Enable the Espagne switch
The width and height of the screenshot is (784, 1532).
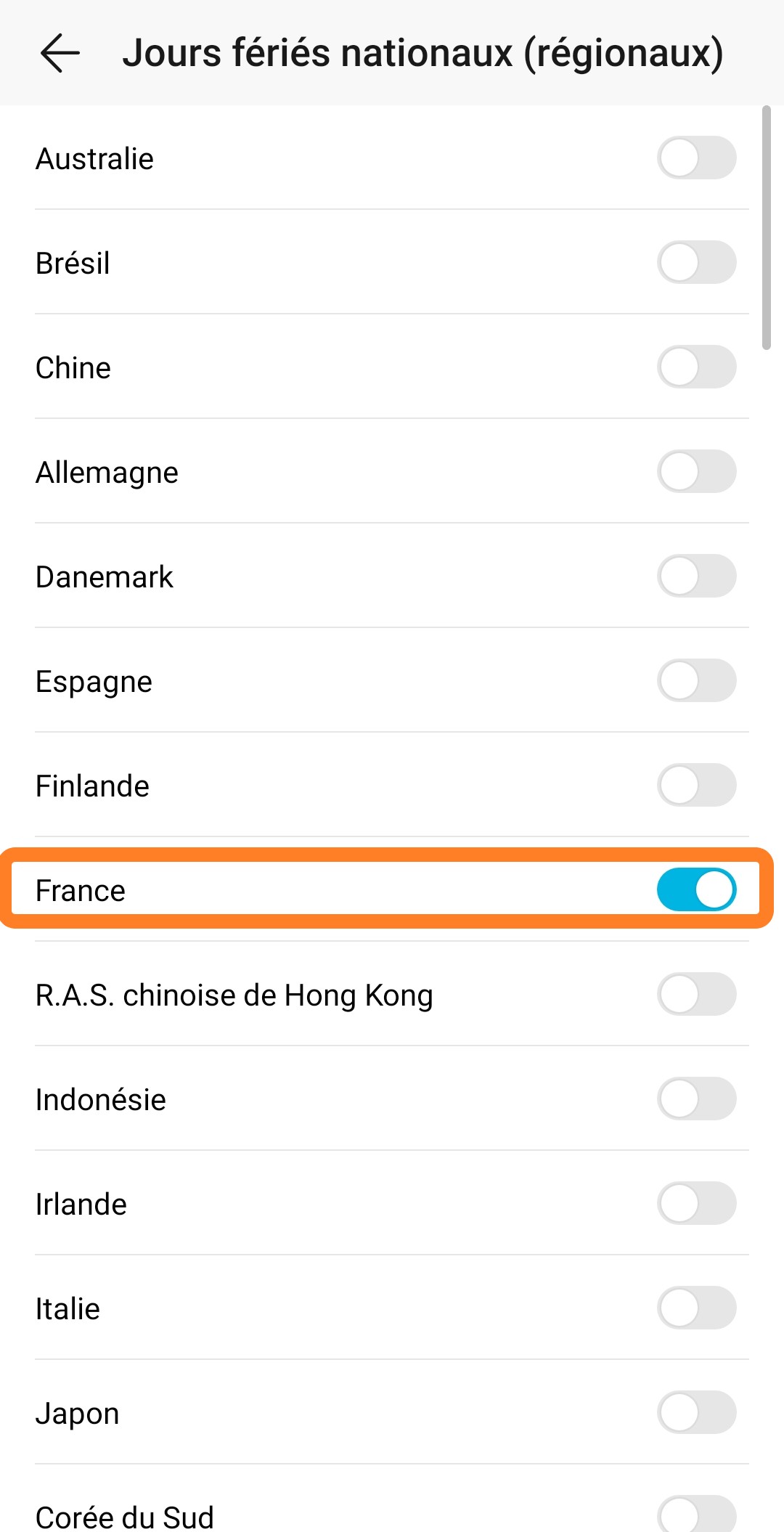[697, 680]
